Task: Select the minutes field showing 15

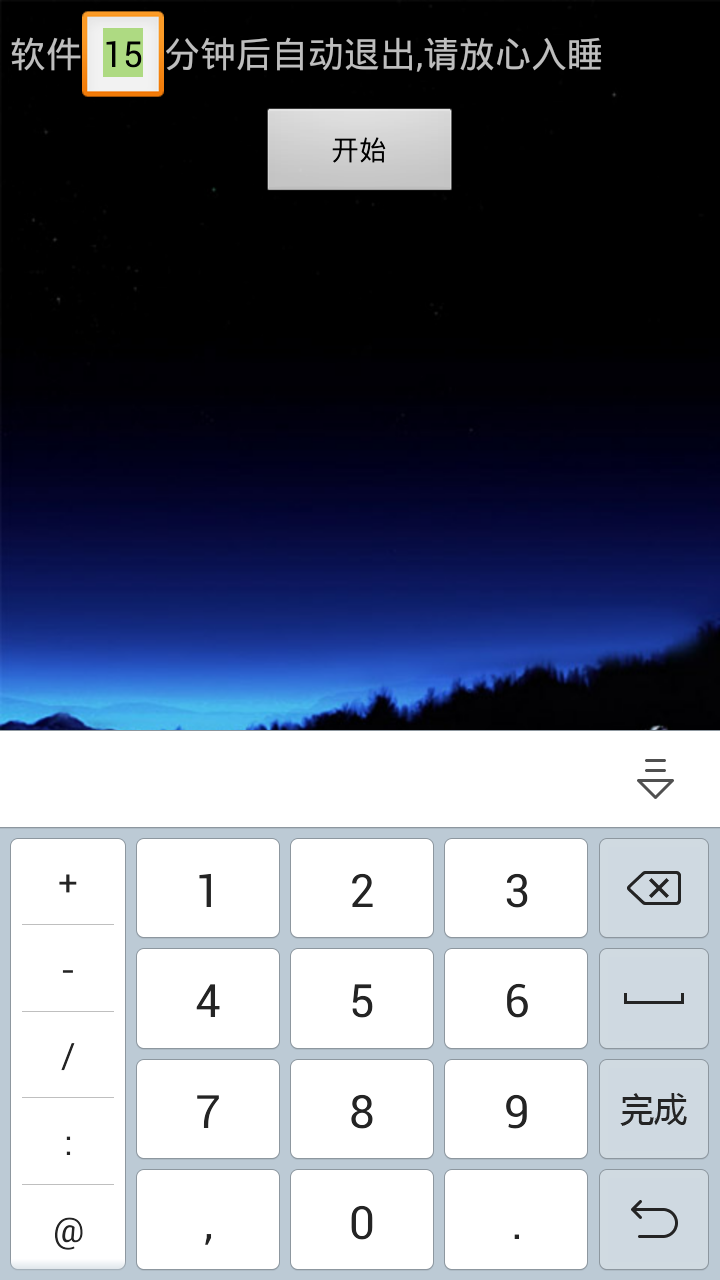Action: pos(124,55)
